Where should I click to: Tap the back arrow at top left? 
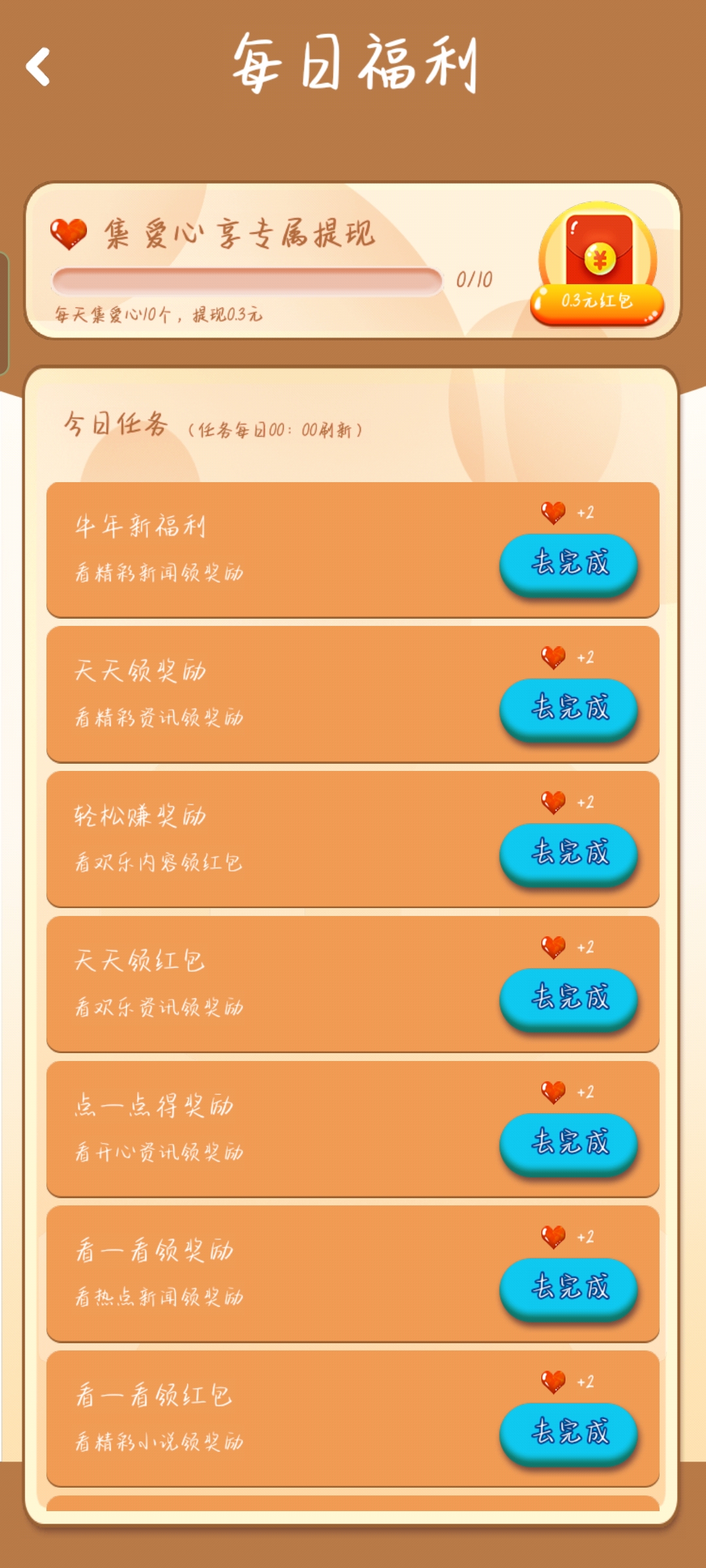(37, 67)
